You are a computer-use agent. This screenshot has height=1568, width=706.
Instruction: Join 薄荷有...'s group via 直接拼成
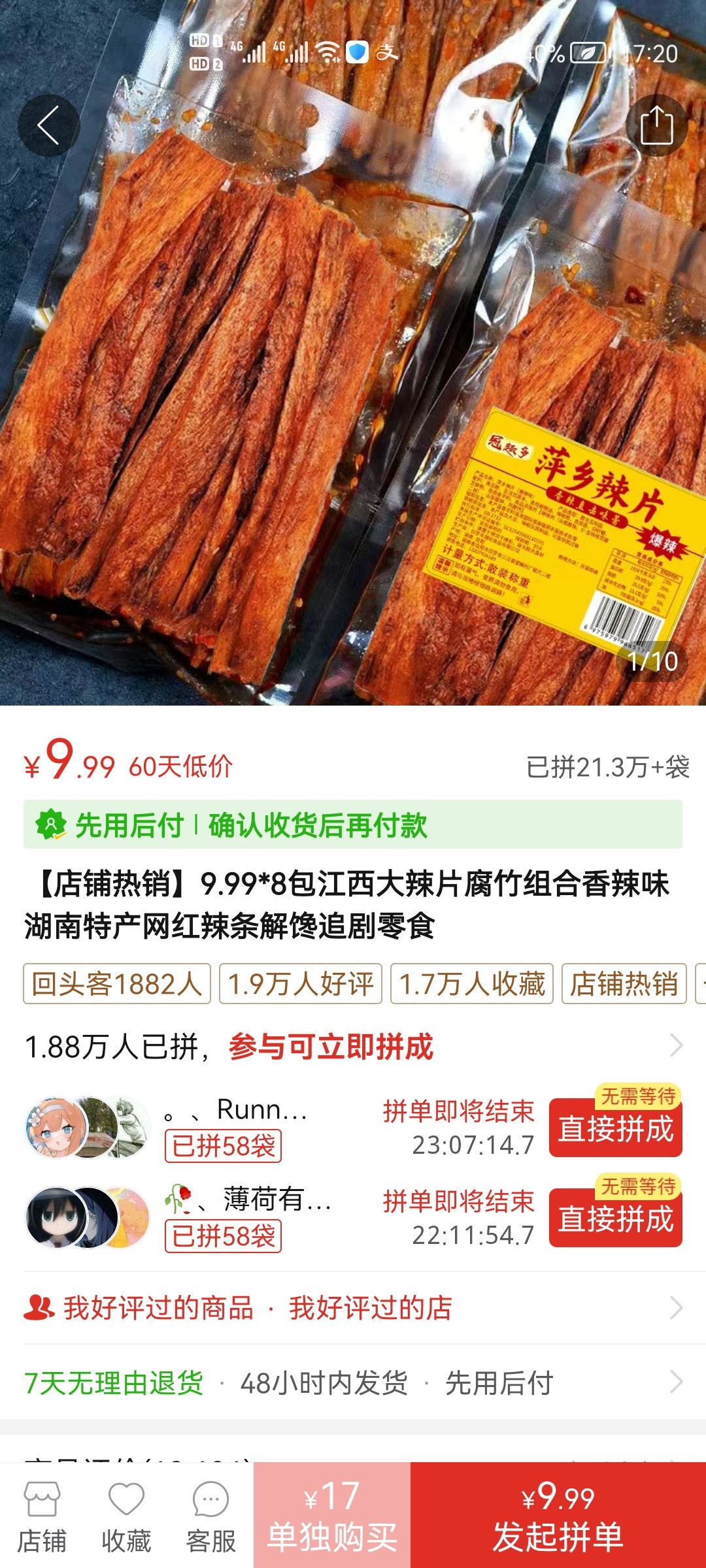pos(615,1218)
